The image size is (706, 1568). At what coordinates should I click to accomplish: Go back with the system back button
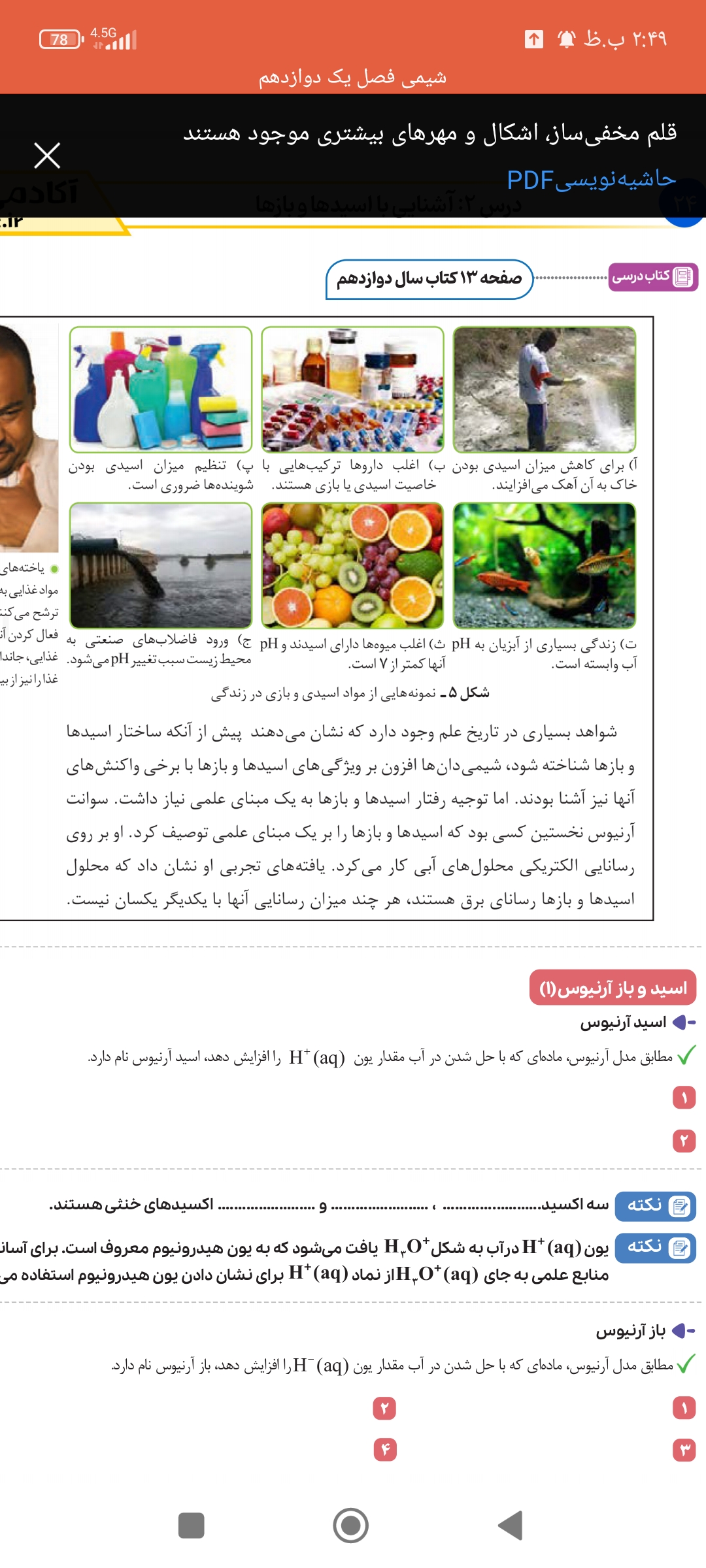[x=511, y=1526]
